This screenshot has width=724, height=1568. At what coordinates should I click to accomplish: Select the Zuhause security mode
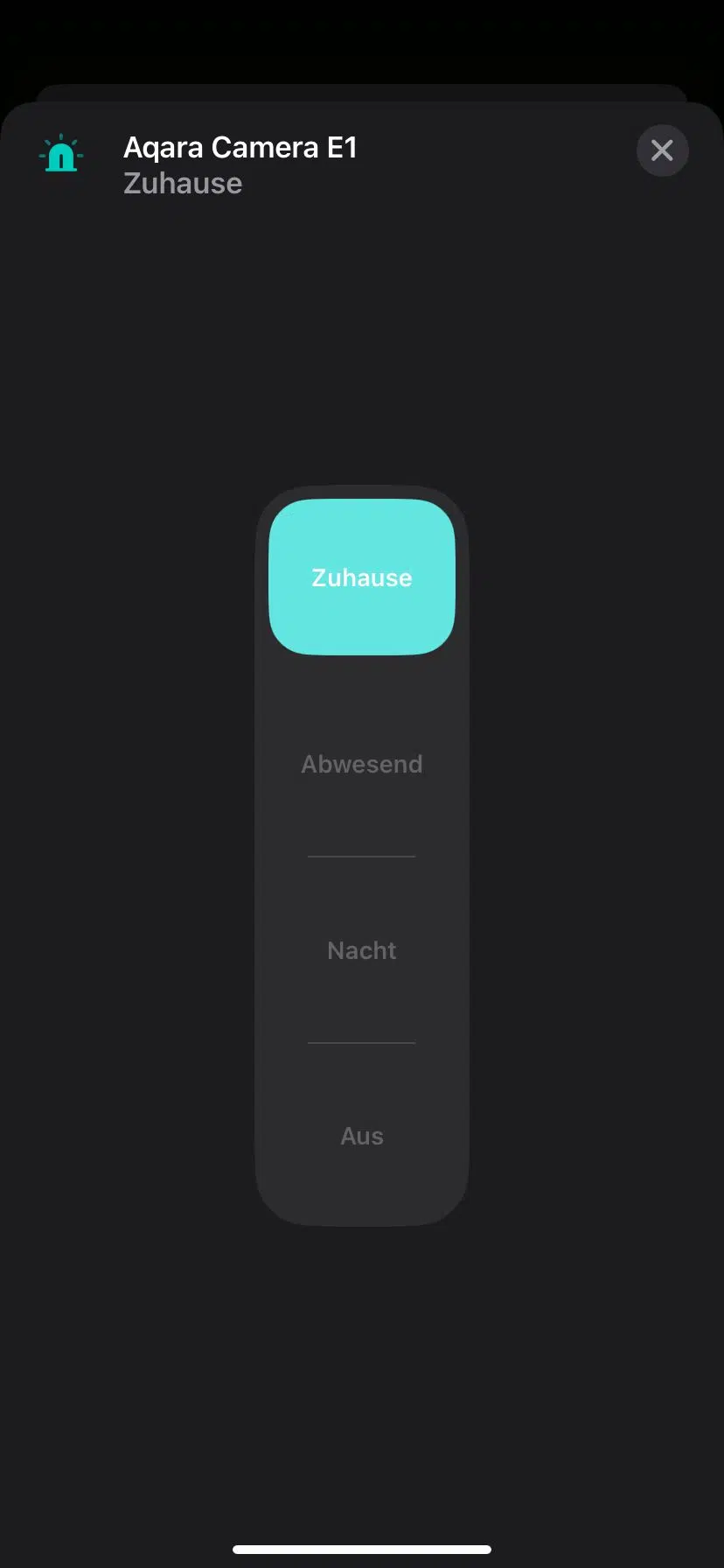(x=362, y=577)
